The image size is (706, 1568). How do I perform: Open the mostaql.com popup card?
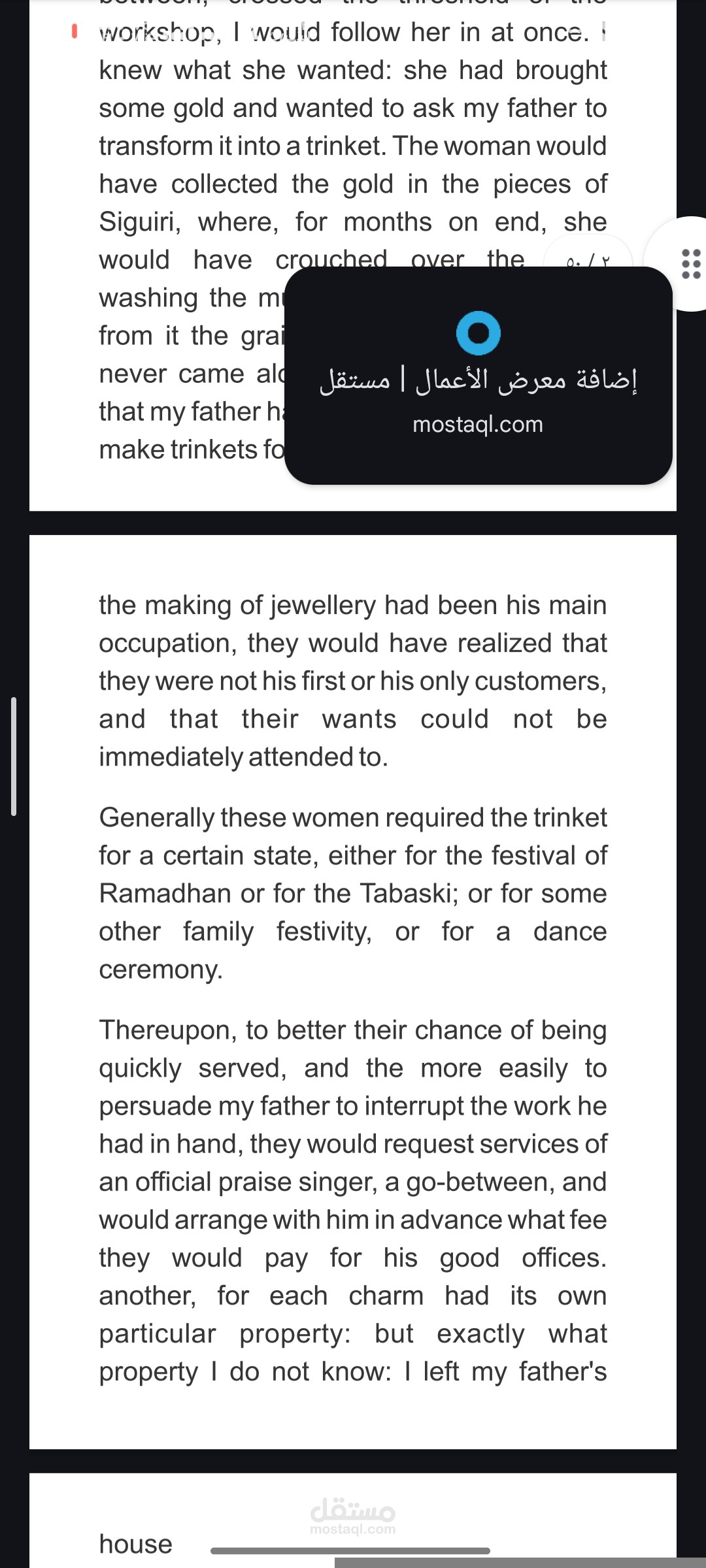tap(479, 376)
